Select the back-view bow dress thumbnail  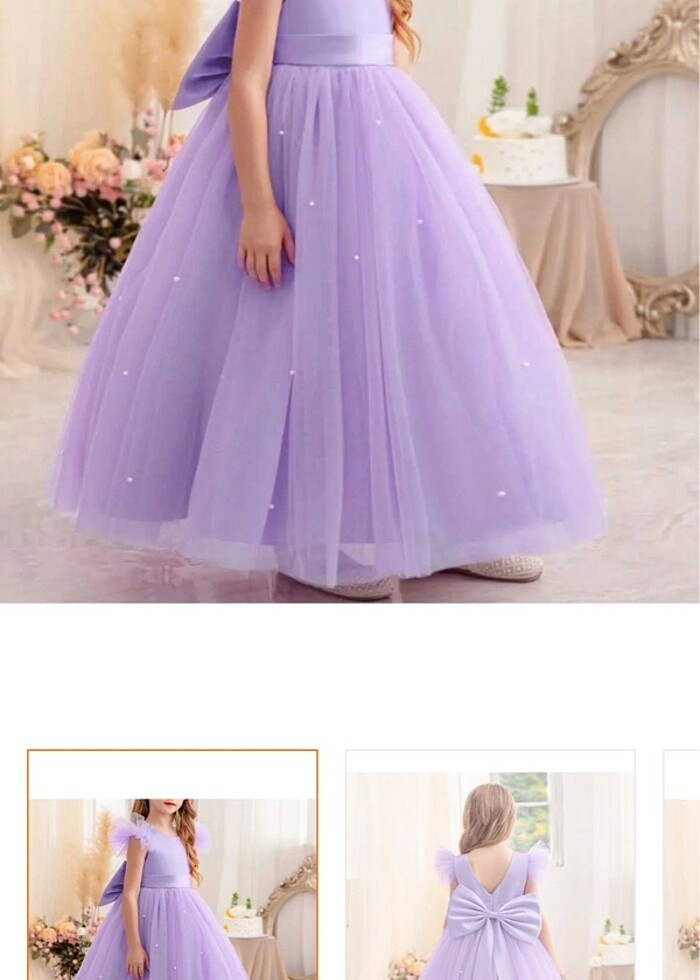pos(490,866)
